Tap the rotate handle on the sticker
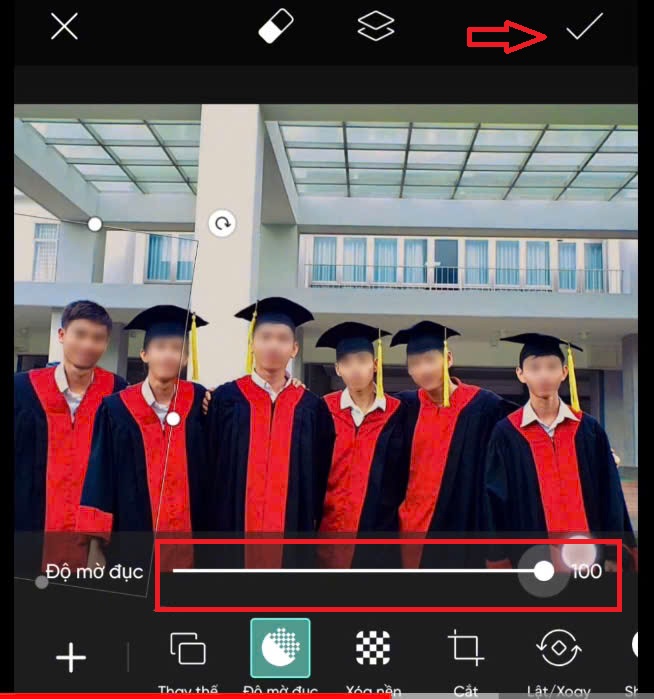Viewport: 654px width, 699px height. (x=222, y=223)
